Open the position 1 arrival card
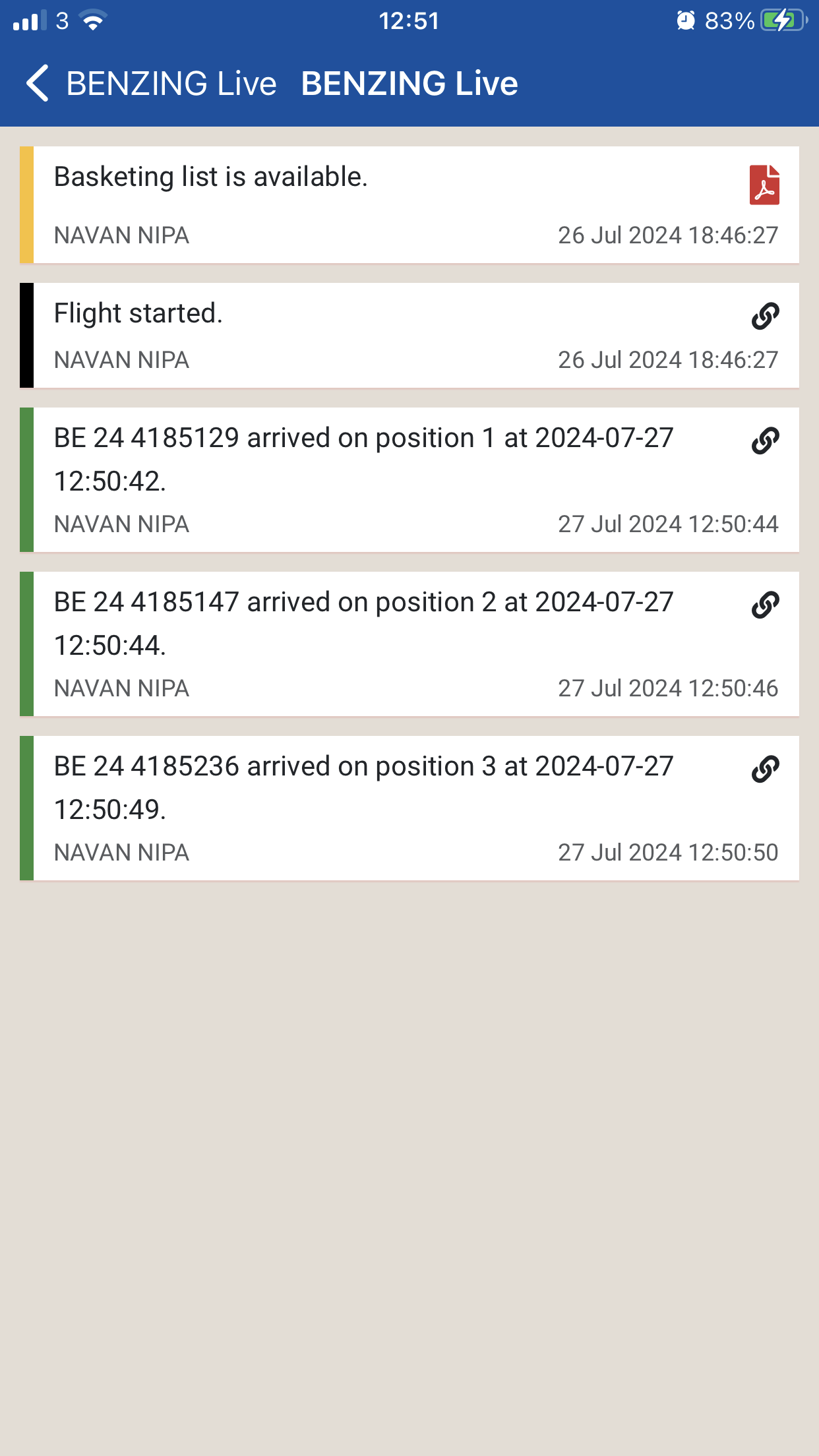Screen dimensions: 819x1456 pyautogui.click(x=409, y=480)
